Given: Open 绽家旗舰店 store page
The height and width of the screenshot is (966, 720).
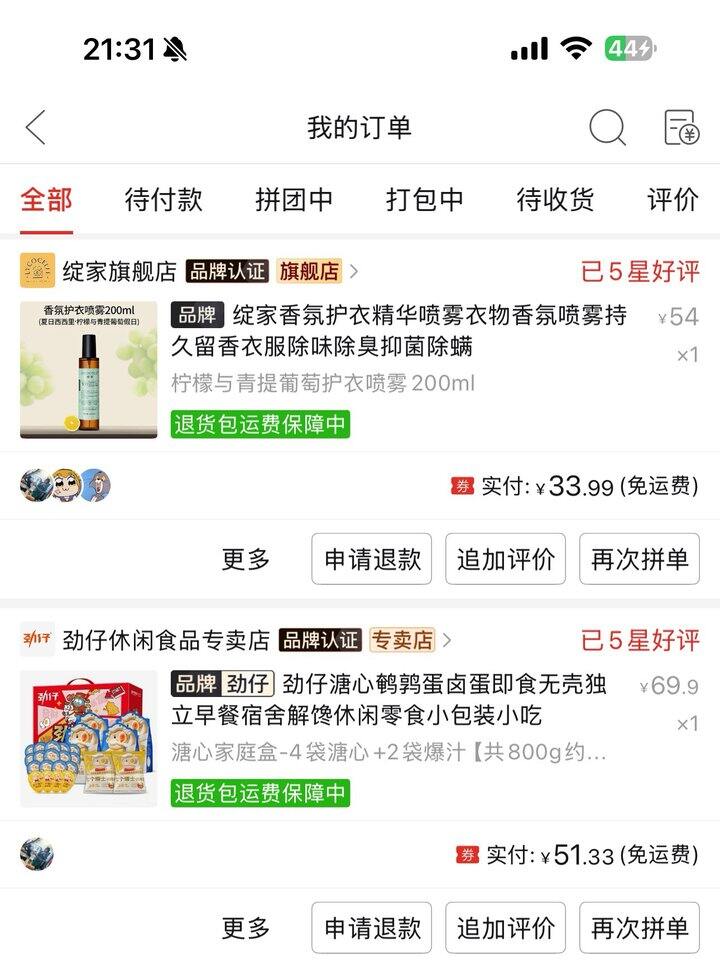Looking at the screenshot, I should click(x=119, y=271).
